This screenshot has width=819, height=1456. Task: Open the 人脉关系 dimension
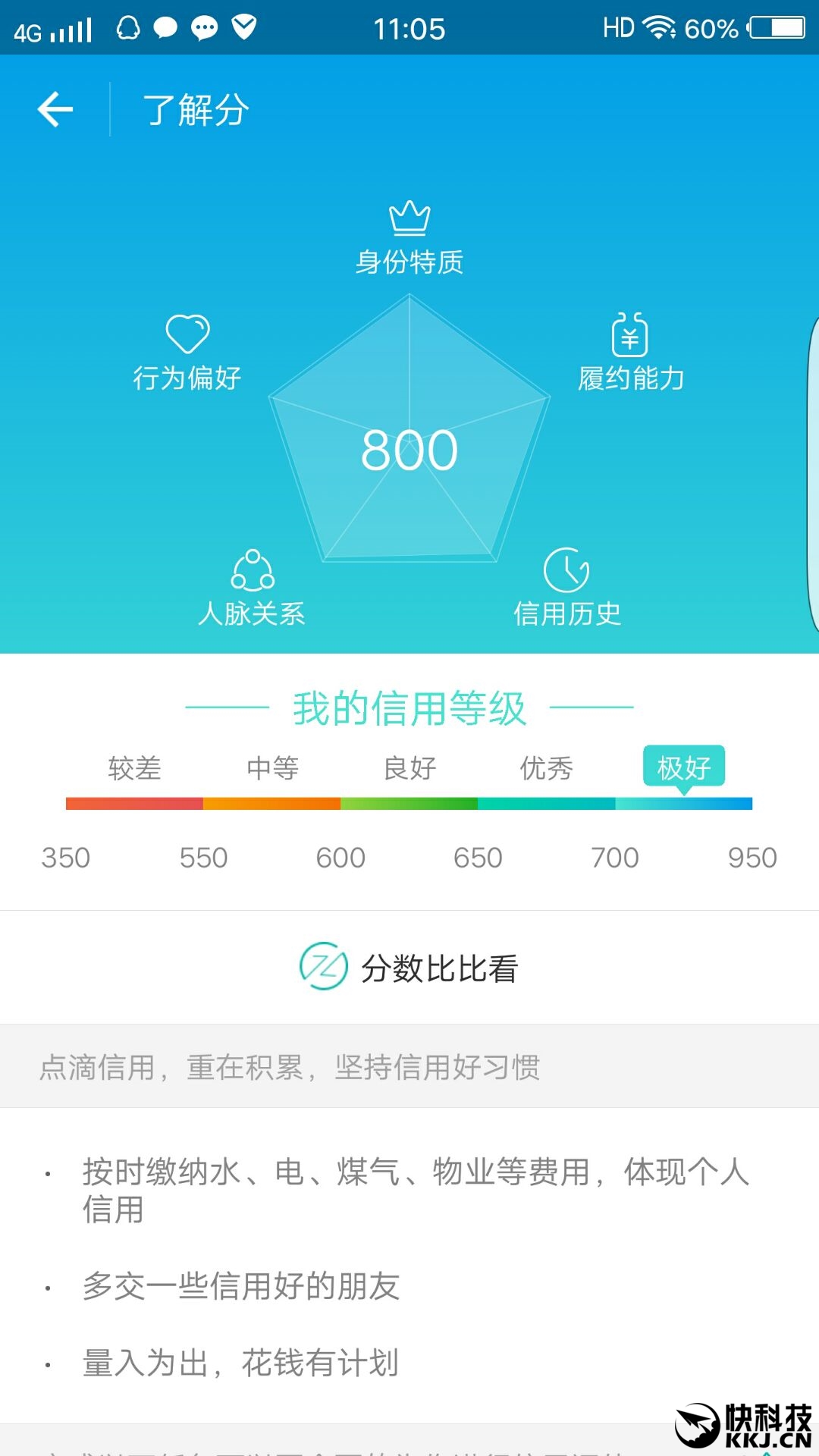tap(252, 588)
